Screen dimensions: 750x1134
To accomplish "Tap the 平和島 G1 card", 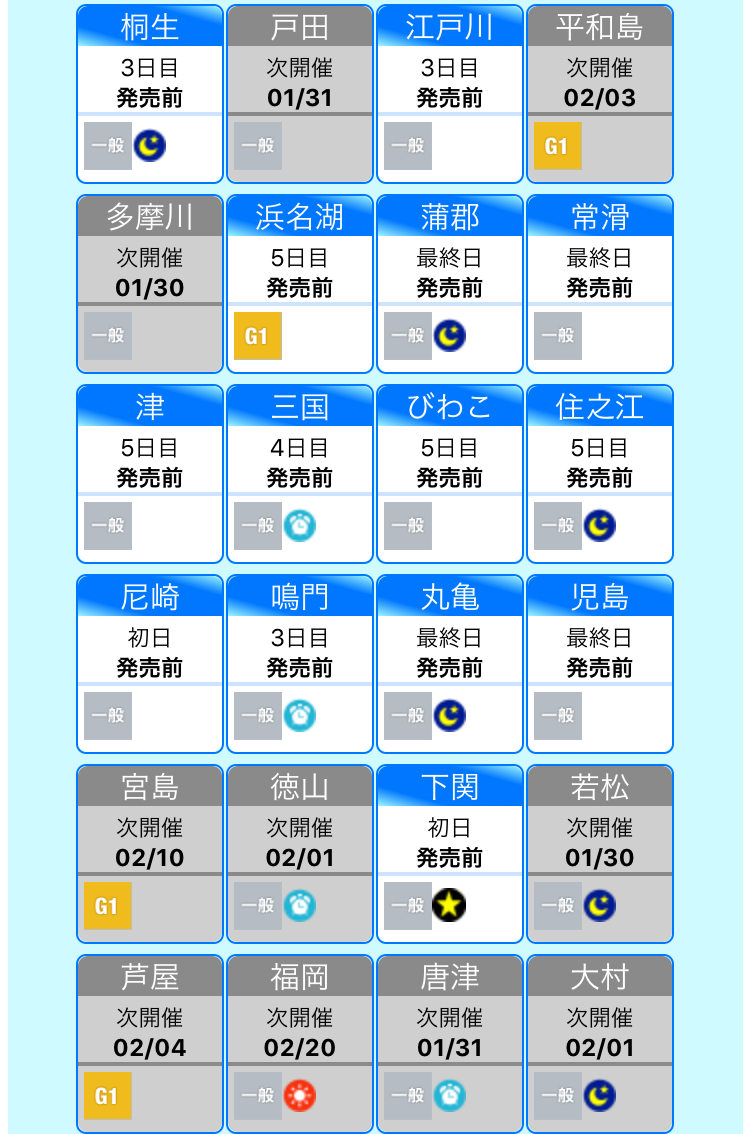I will coord(600,94).
